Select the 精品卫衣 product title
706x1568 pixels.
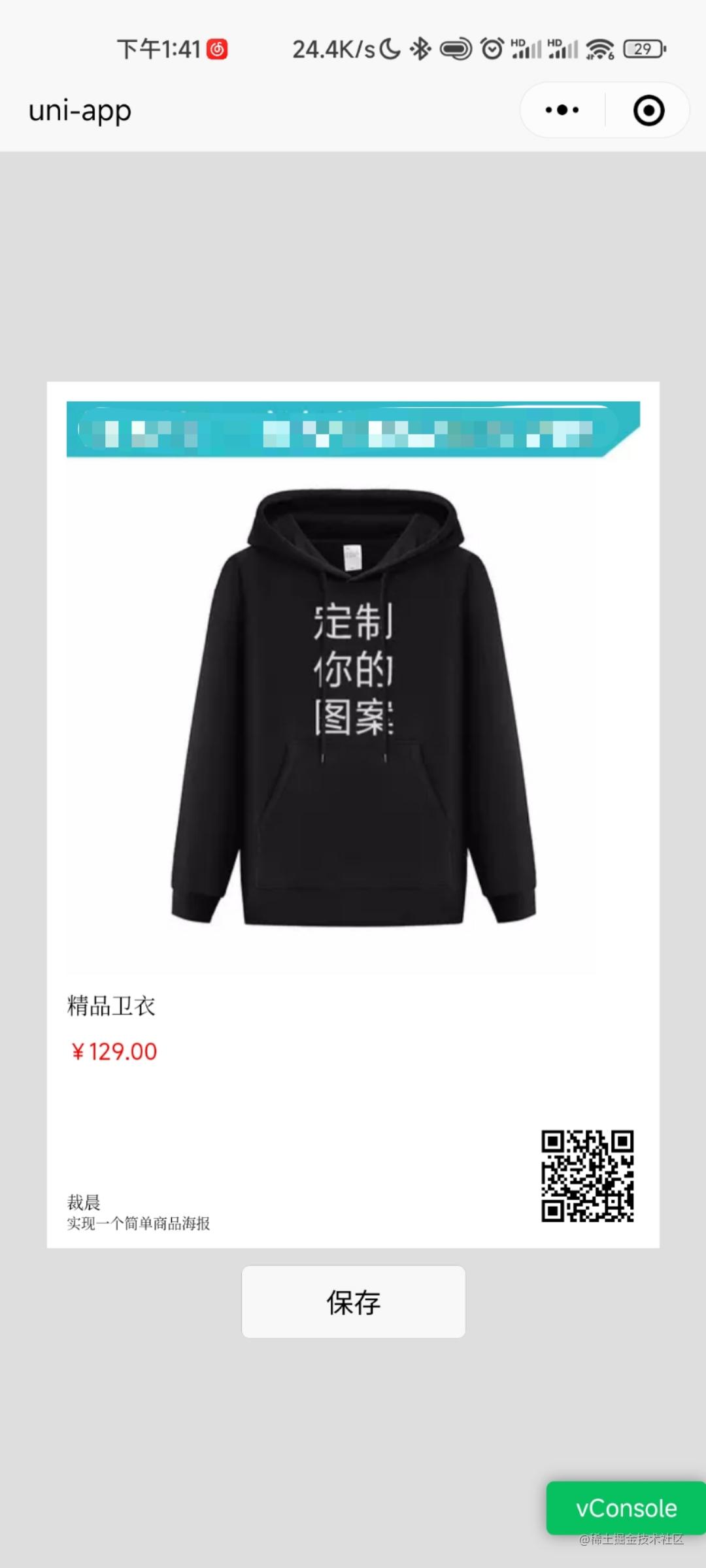(x=111, y=1005)
